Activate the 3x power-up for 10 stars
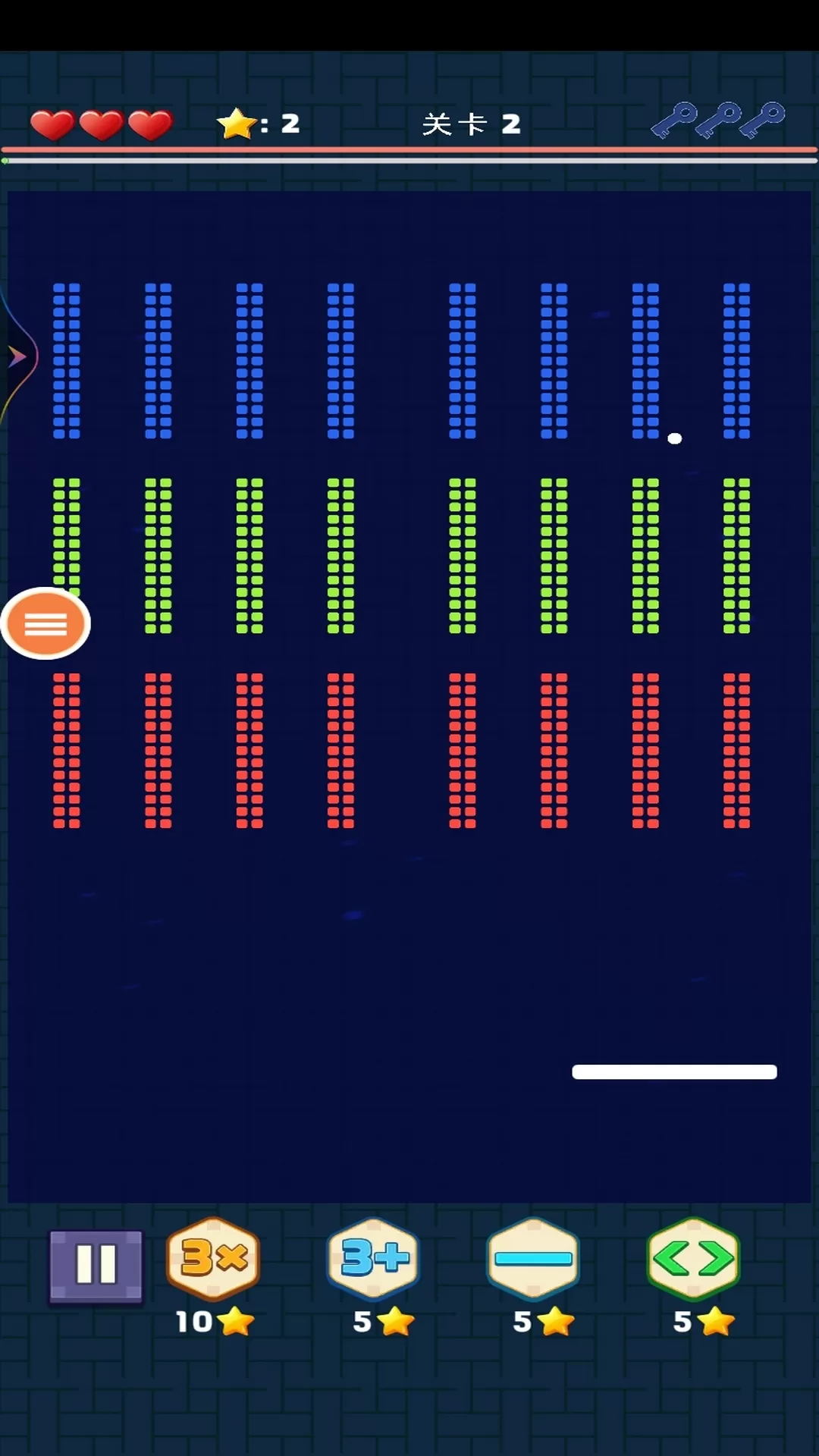819x1456 pixels. coord(213,1259)
